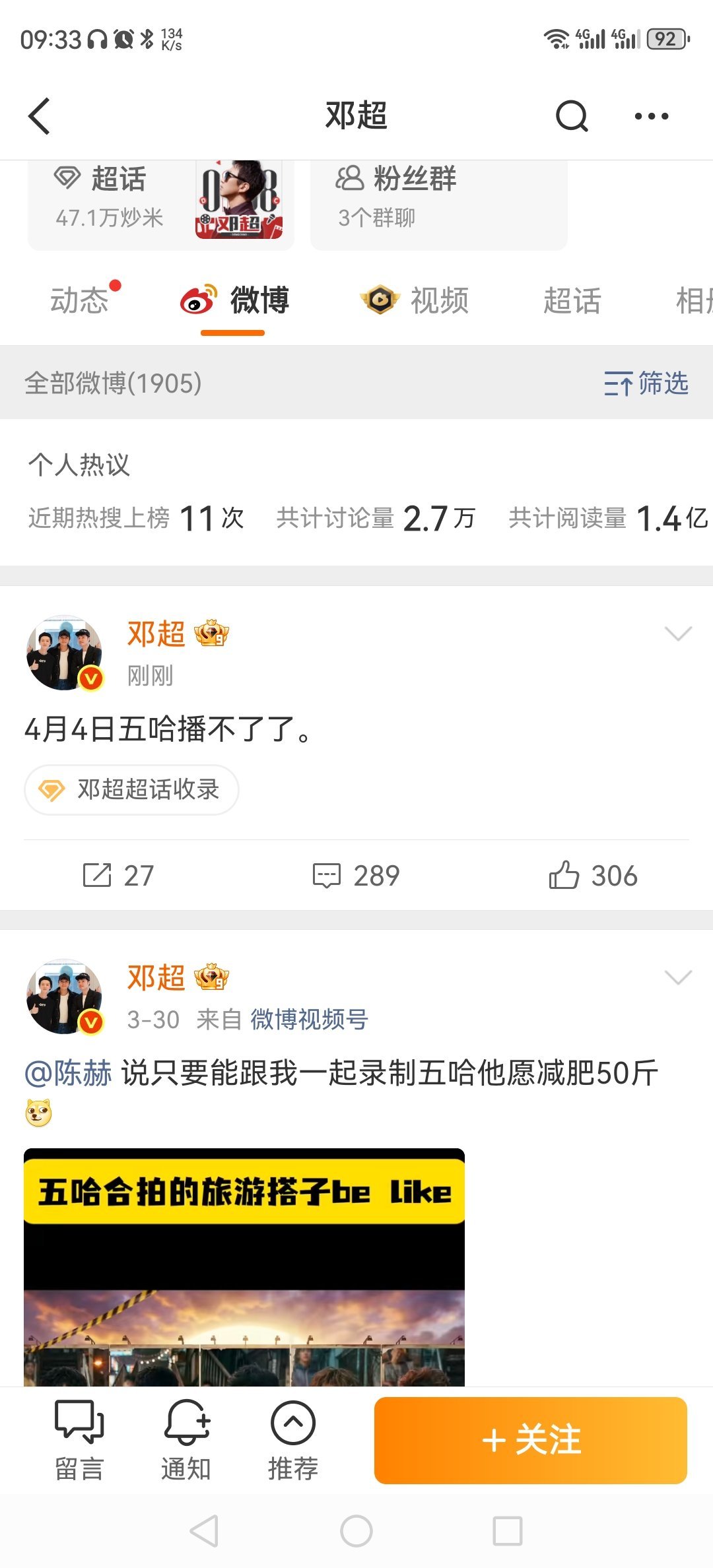Screen dimensions: 713x1568
Task: Tap the back arrow to go back
Action: 40,115
